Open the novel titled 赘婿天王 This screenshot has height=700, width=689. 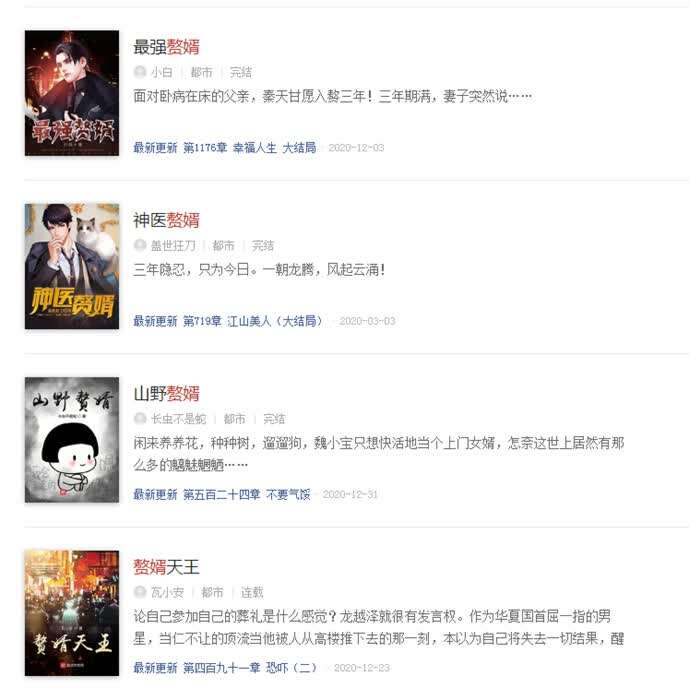(x=166, y=567)
